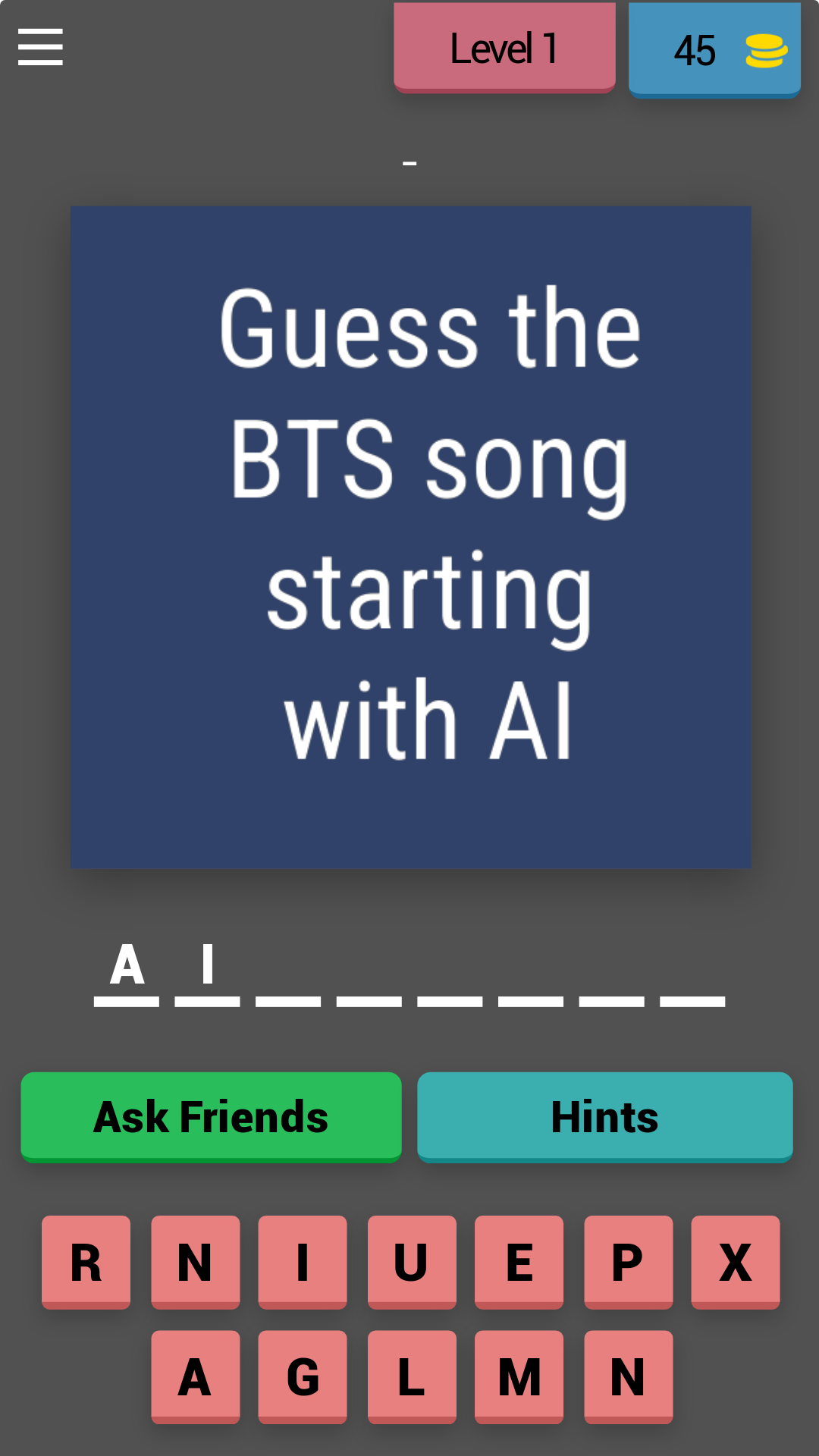This screenshot has height=1456, width=819.
Task: Open the hamburger menu
Action: (40, 47)
